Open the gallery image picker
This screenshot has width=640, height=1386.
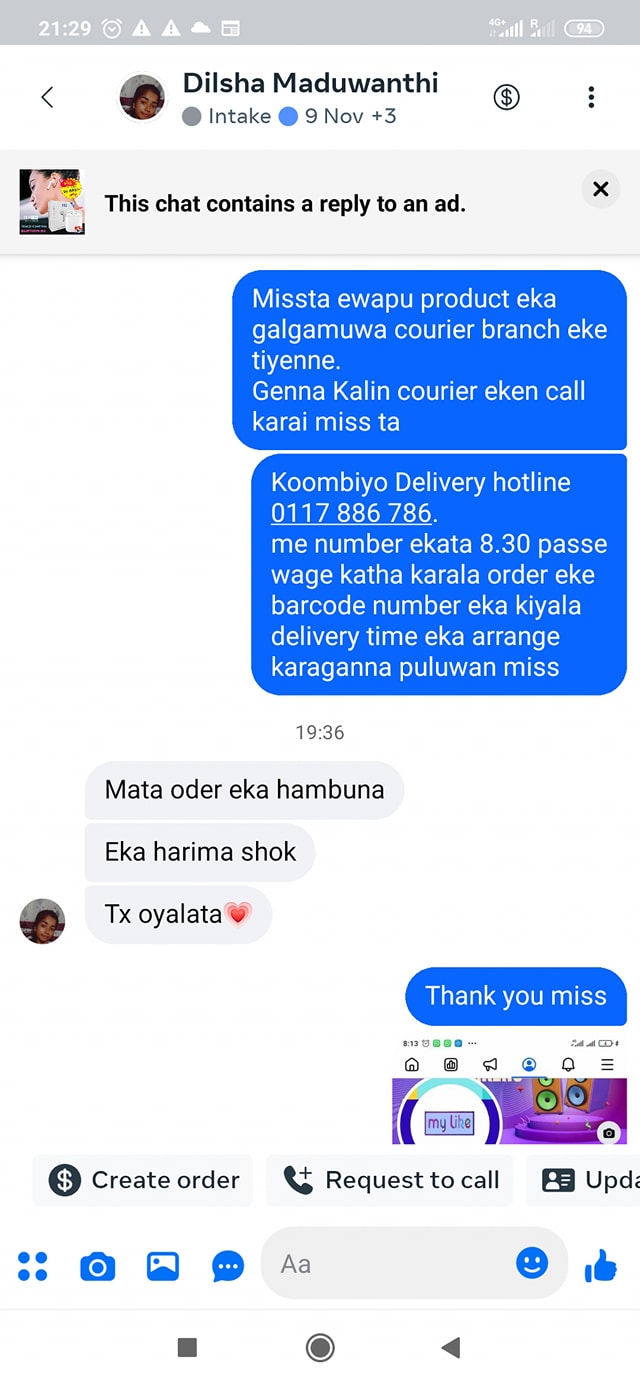[x=162, y=1266]
